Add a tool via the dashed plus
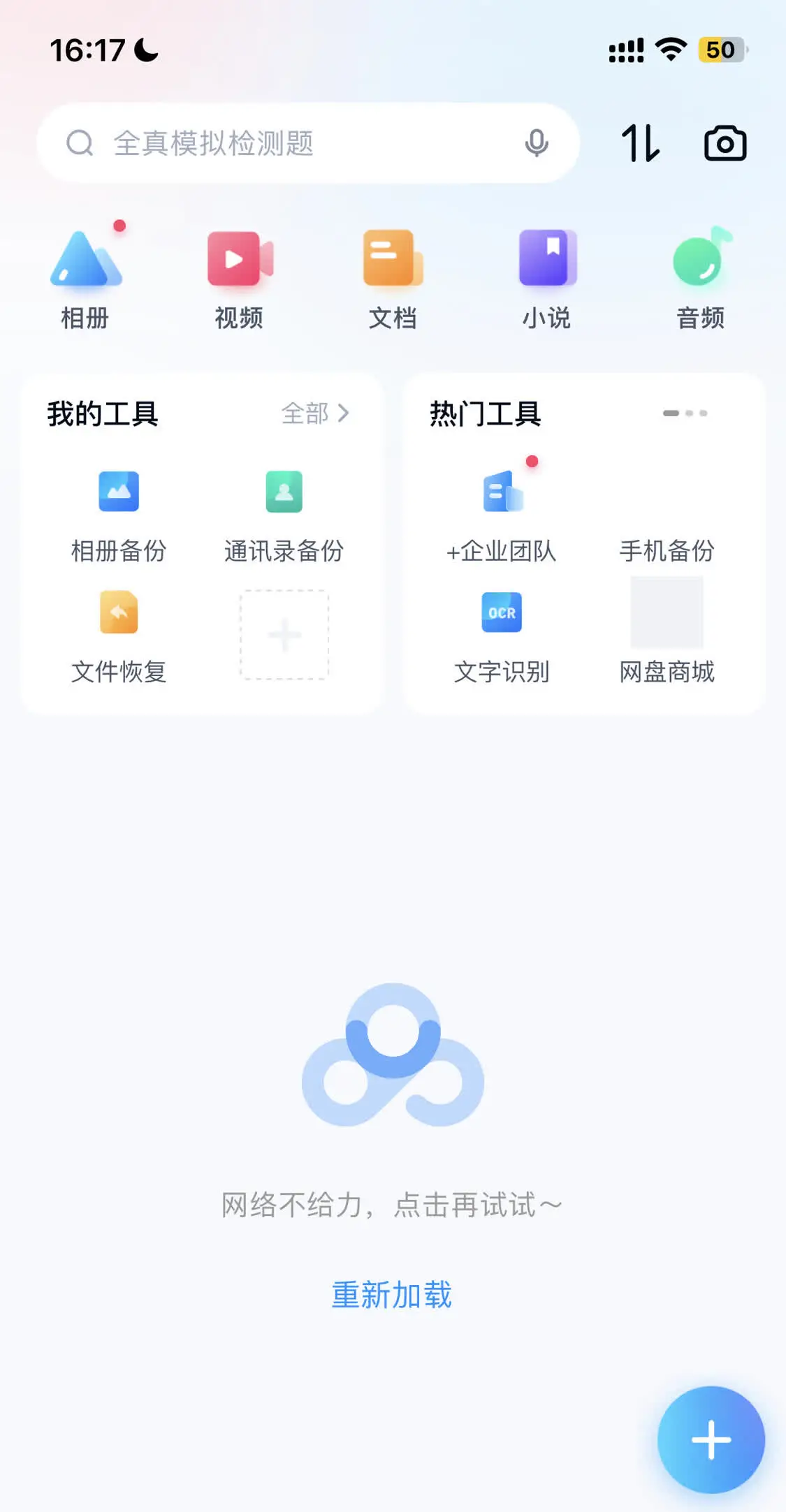The image size is (786, 1512). coord(284,635)
